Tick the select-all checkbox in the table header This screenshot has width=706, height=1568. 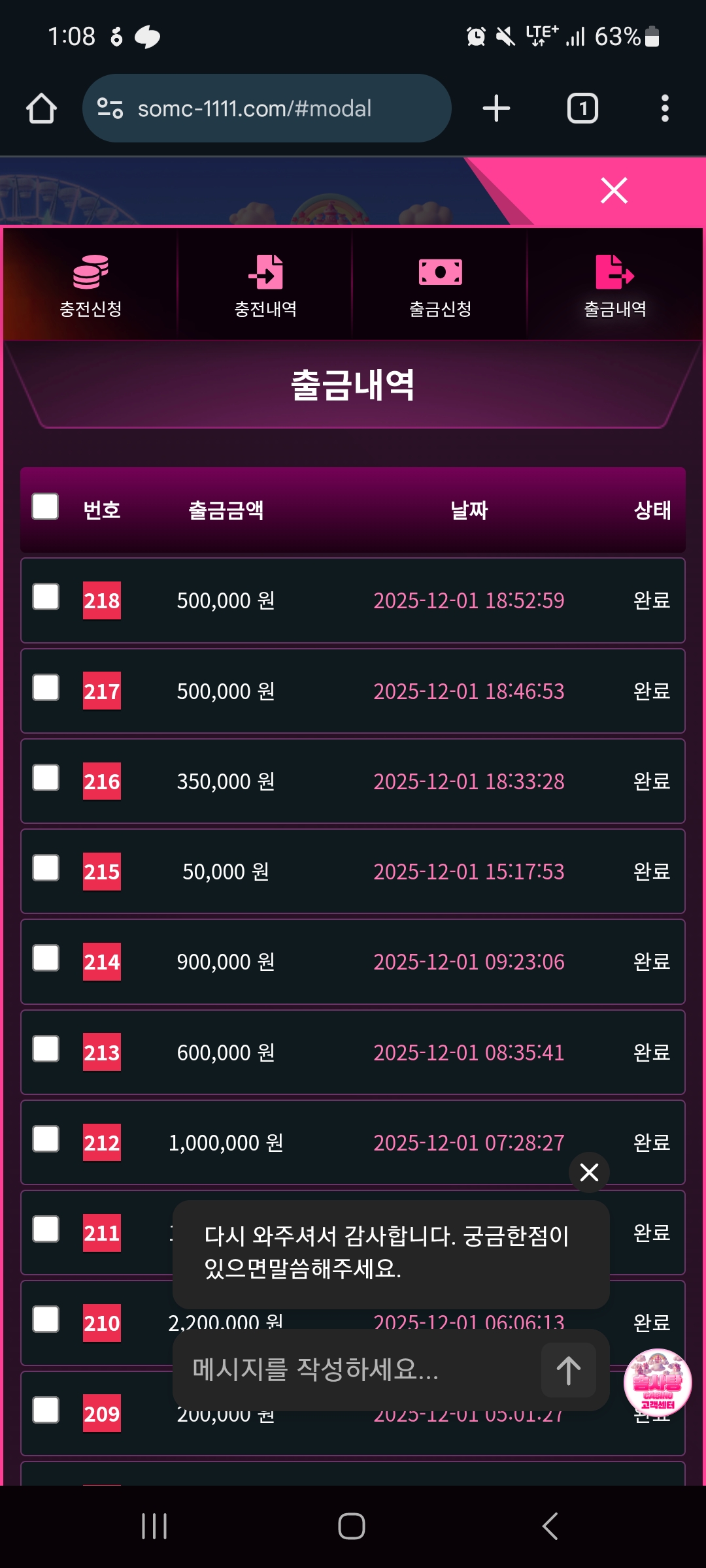45,507
